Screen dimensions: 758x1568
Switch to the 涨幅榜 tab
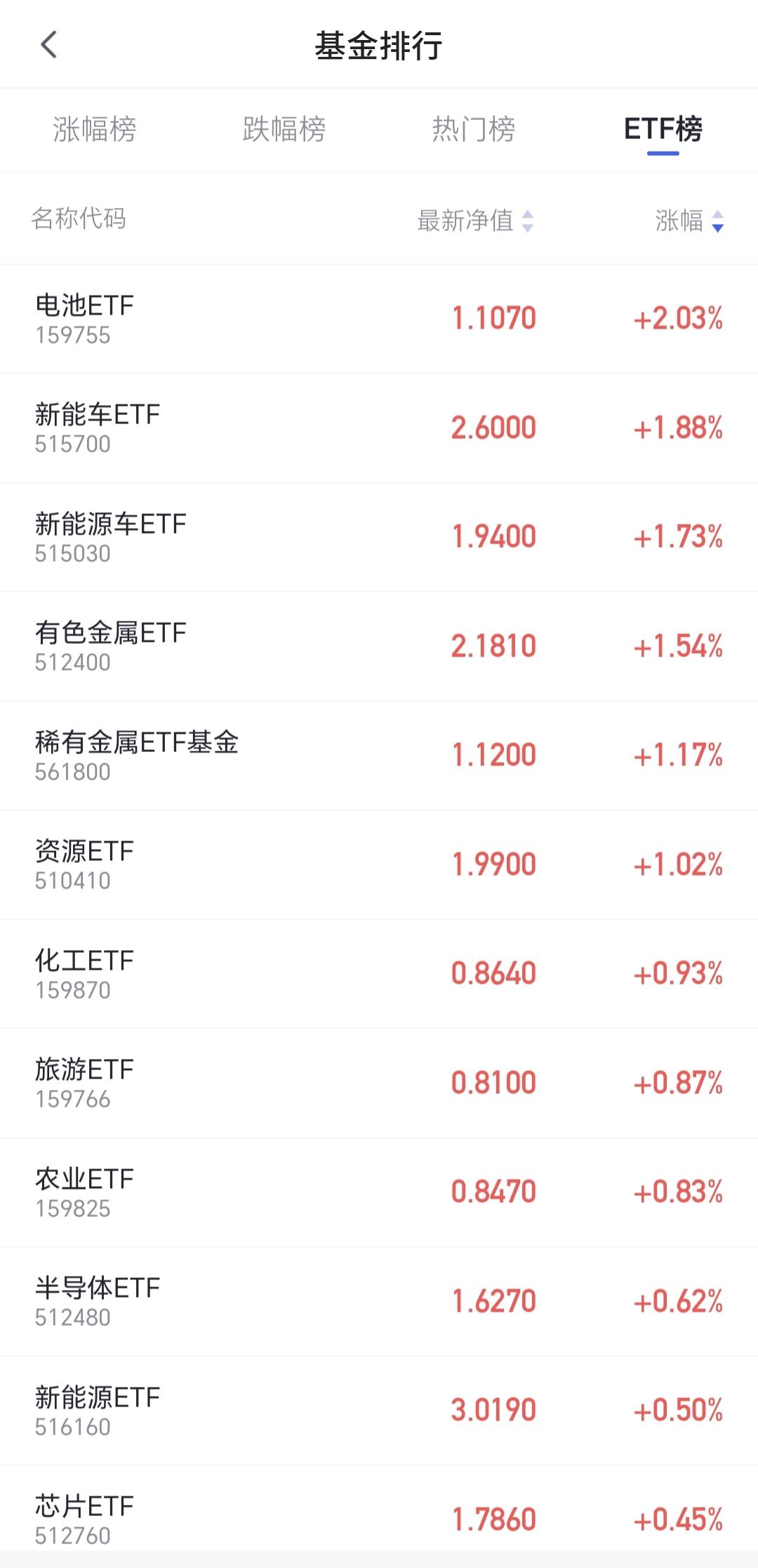[x=95, y=130]
